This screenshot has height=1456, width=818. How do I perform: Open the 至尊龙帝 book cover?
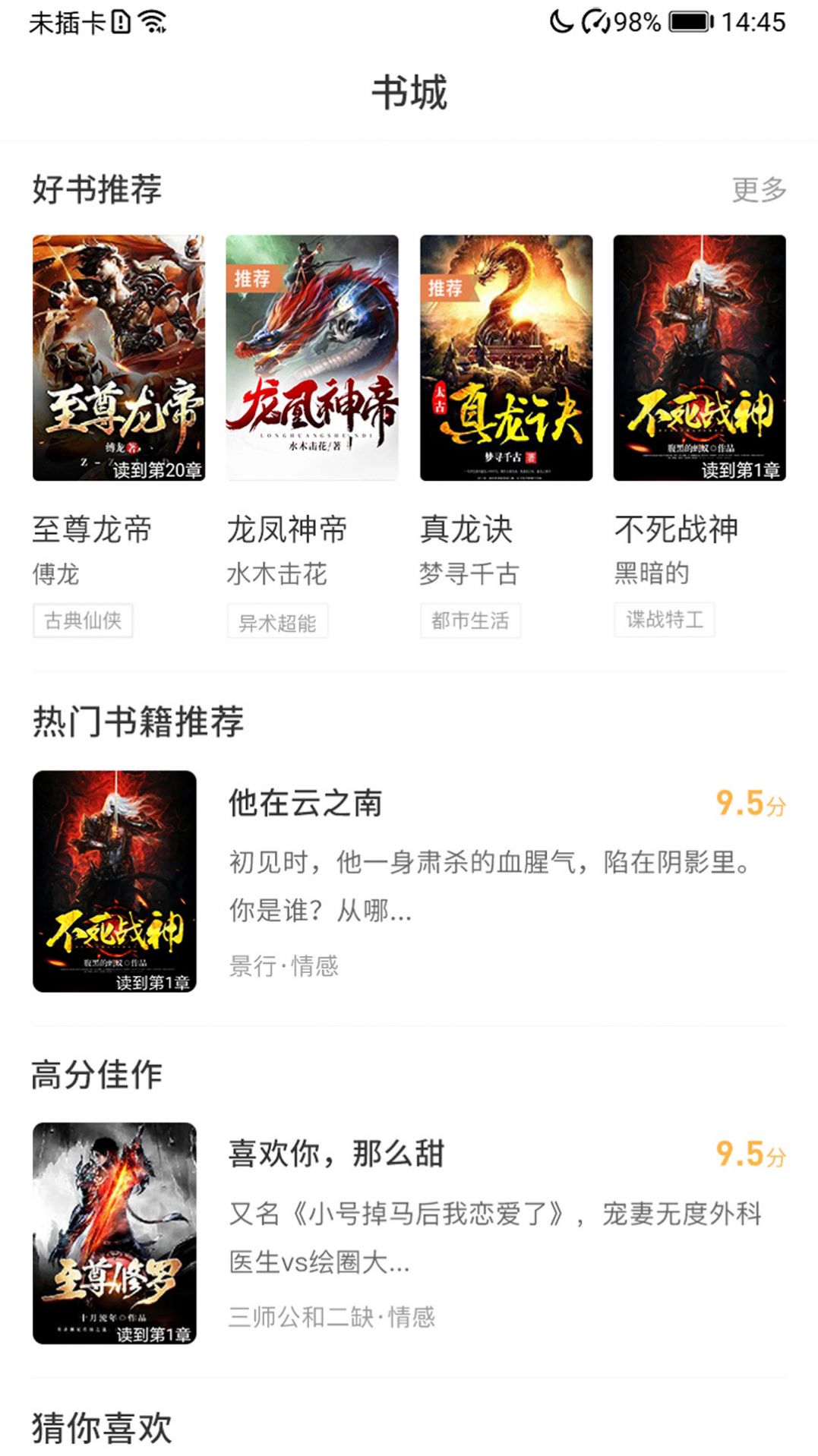click(x=120, y=357)
